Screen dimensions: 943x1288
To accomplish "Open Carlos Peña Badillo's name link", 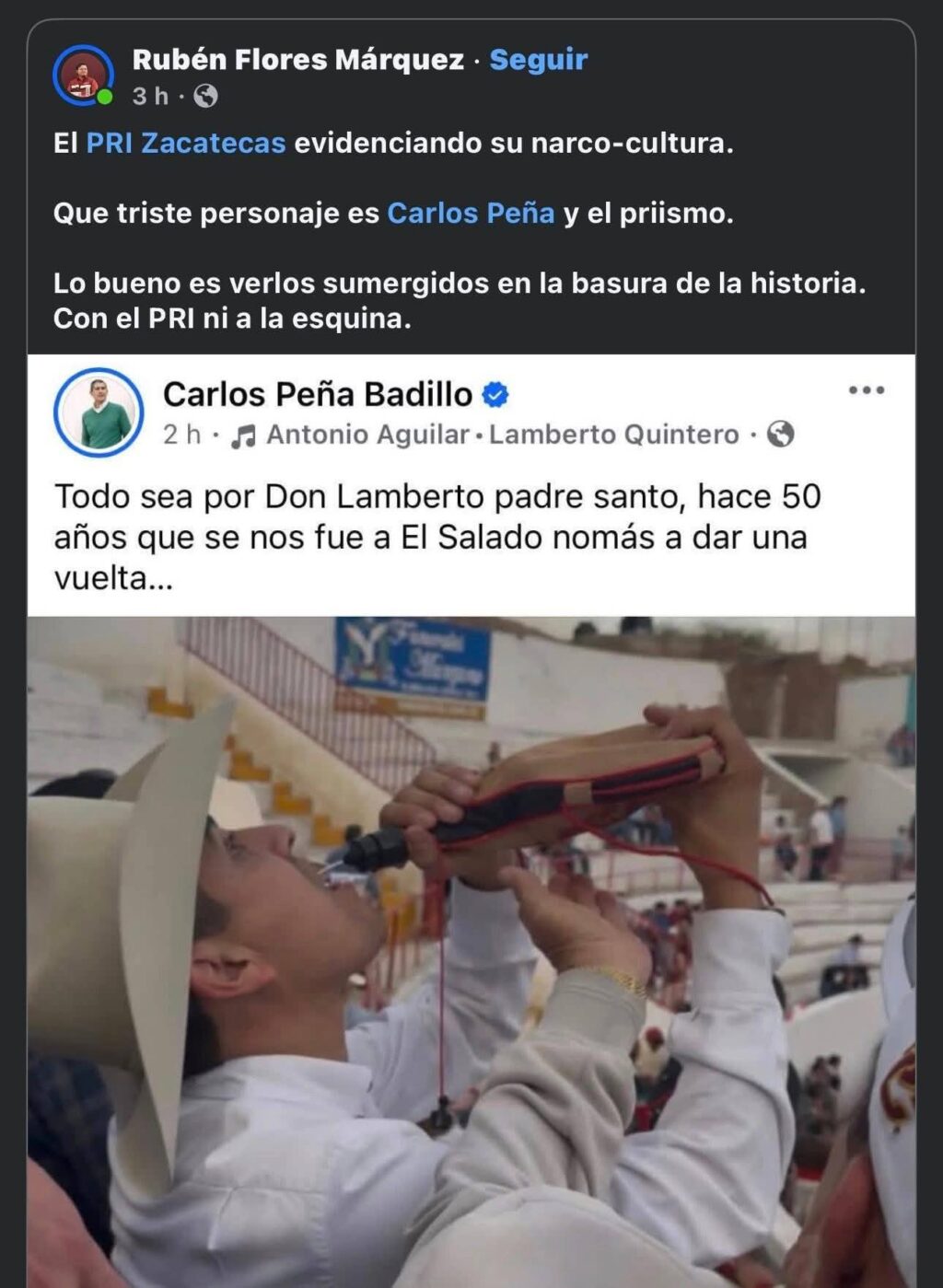I will click(318, 394).
